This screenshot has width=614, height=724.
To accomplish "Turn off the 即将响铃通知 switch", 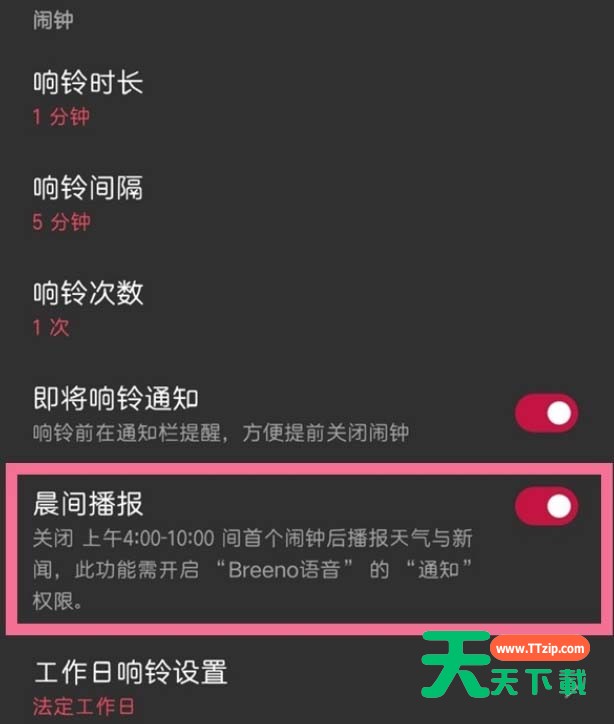I will click(x=546, y=413).
